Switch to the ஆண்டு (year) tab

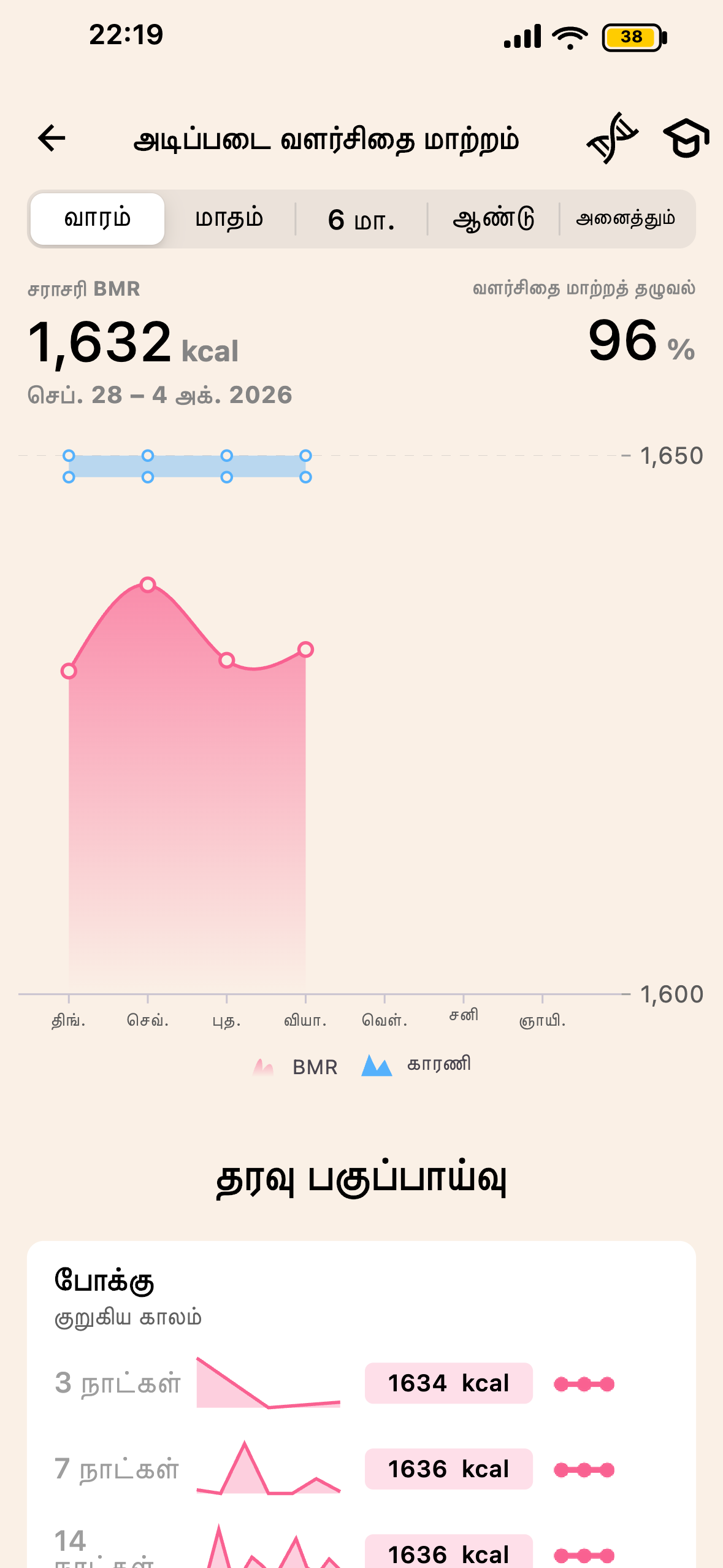[494, 219]
